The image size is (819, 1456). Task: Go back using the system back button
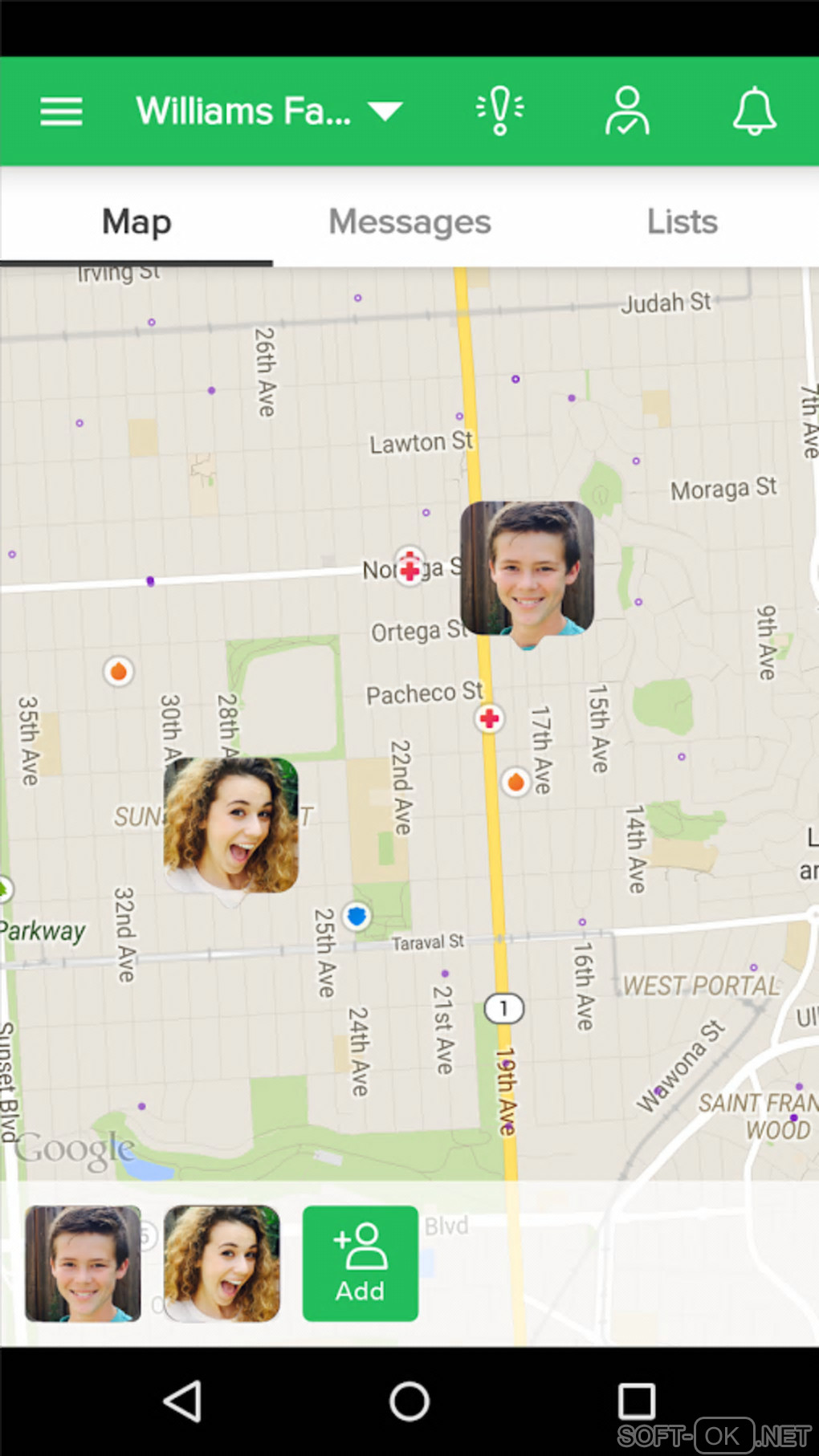[x=182, y=1401]
